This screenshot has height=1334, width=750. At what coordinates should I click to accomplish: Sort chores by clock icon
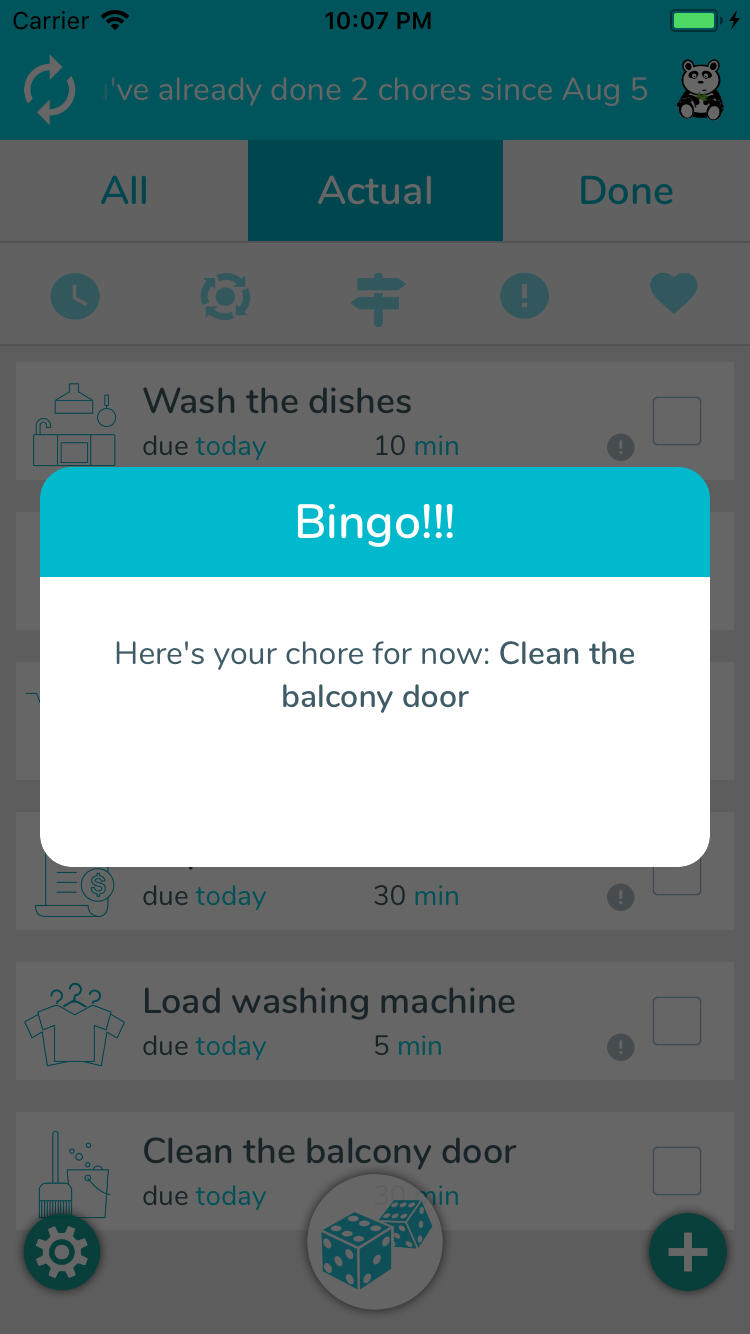[75, 296]
